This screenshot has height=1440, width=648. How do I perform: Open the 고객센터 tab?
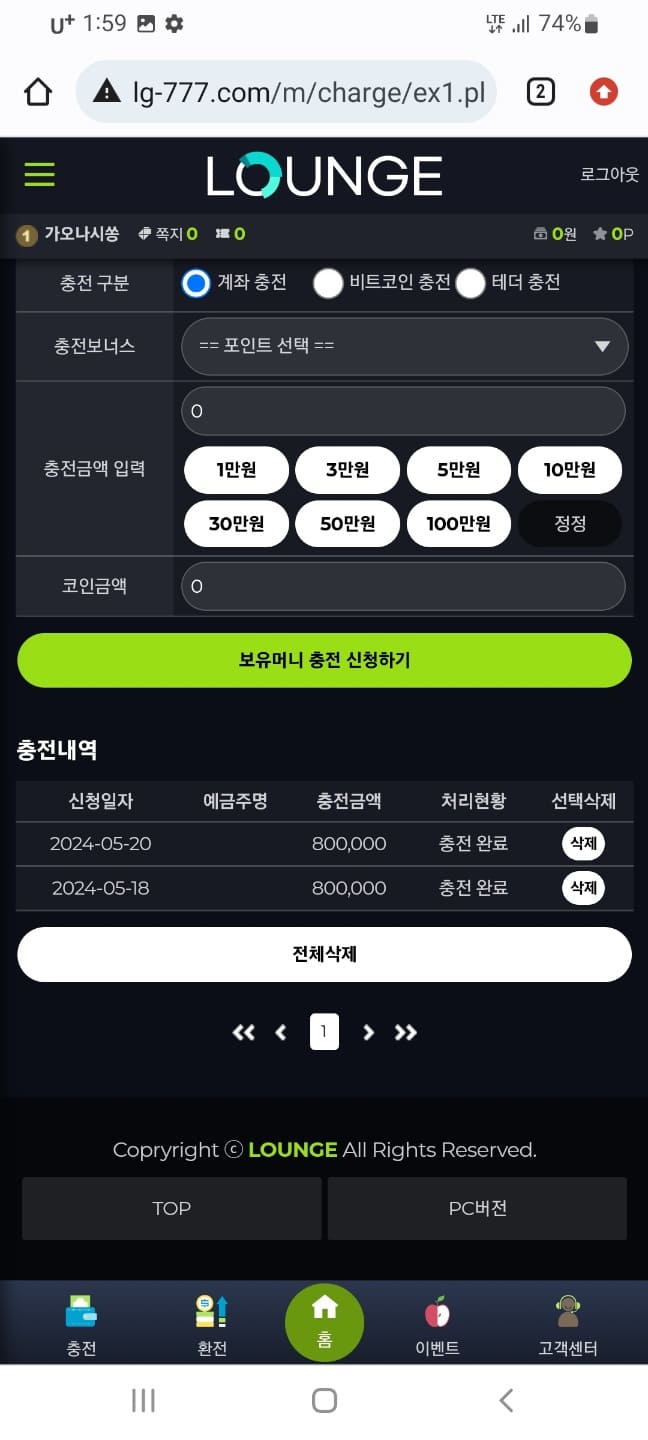pyautogui.click(x=567, y=1325)
